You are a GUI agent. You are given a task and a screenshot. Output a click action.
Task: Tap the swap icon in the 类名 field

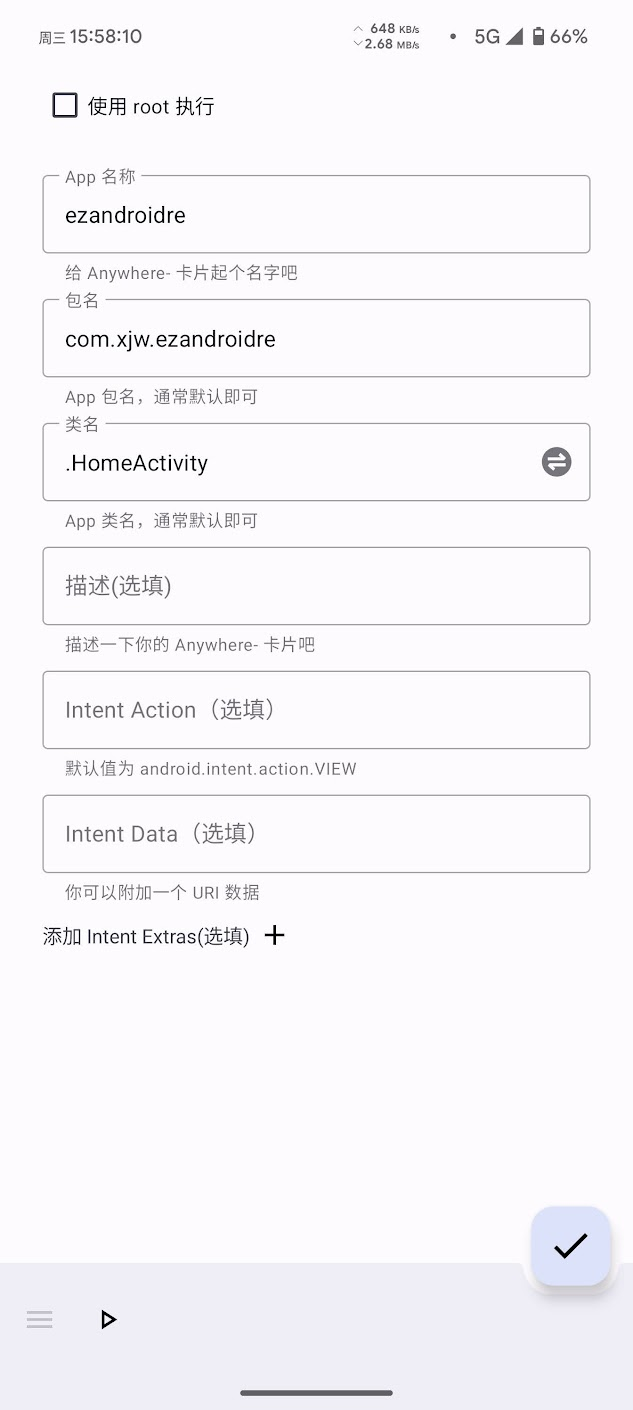(x=556, y=462)
